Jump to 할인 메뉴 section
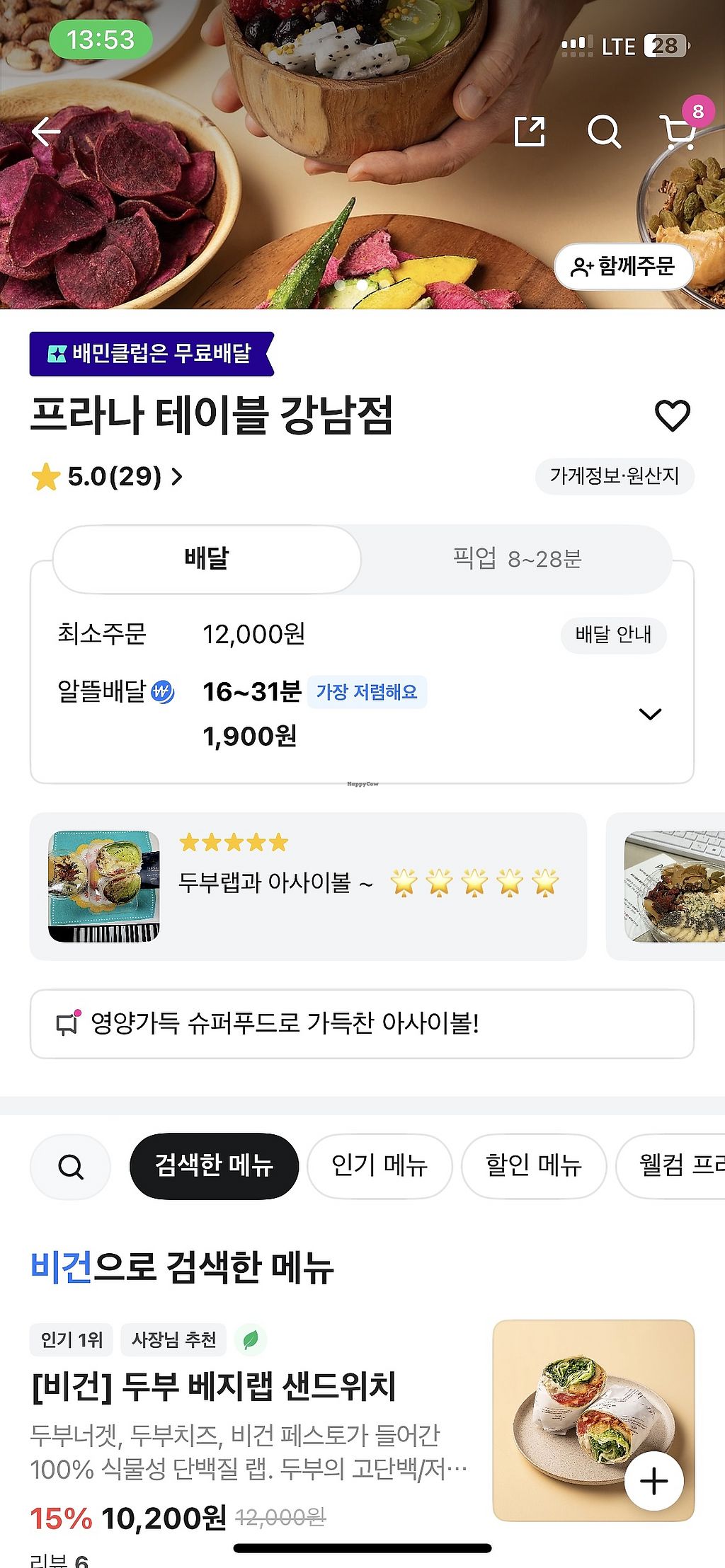The image size is (725, 1568). coord(534,1167)
